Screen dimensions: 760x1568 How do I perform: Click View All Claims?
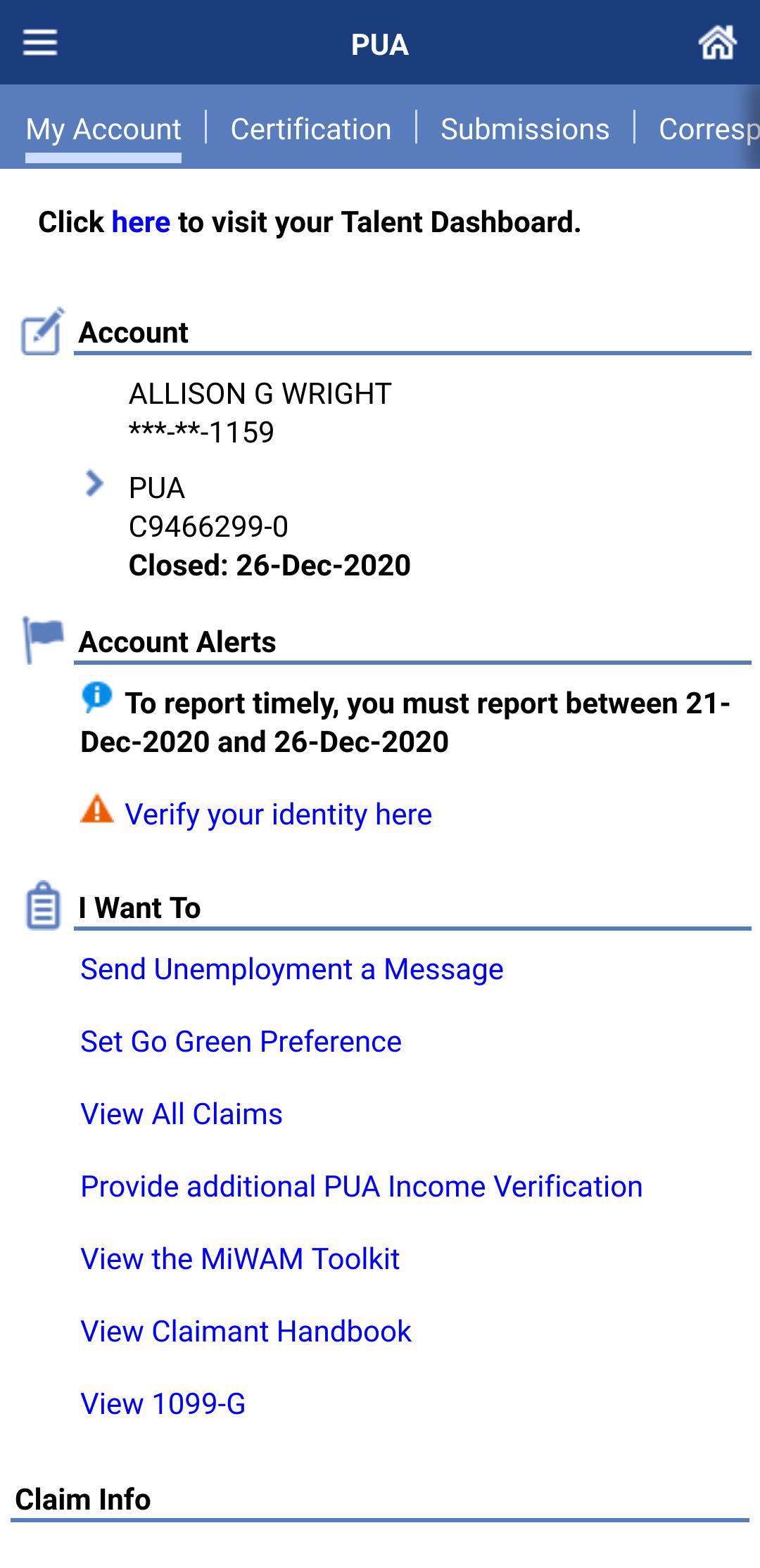181,1114
